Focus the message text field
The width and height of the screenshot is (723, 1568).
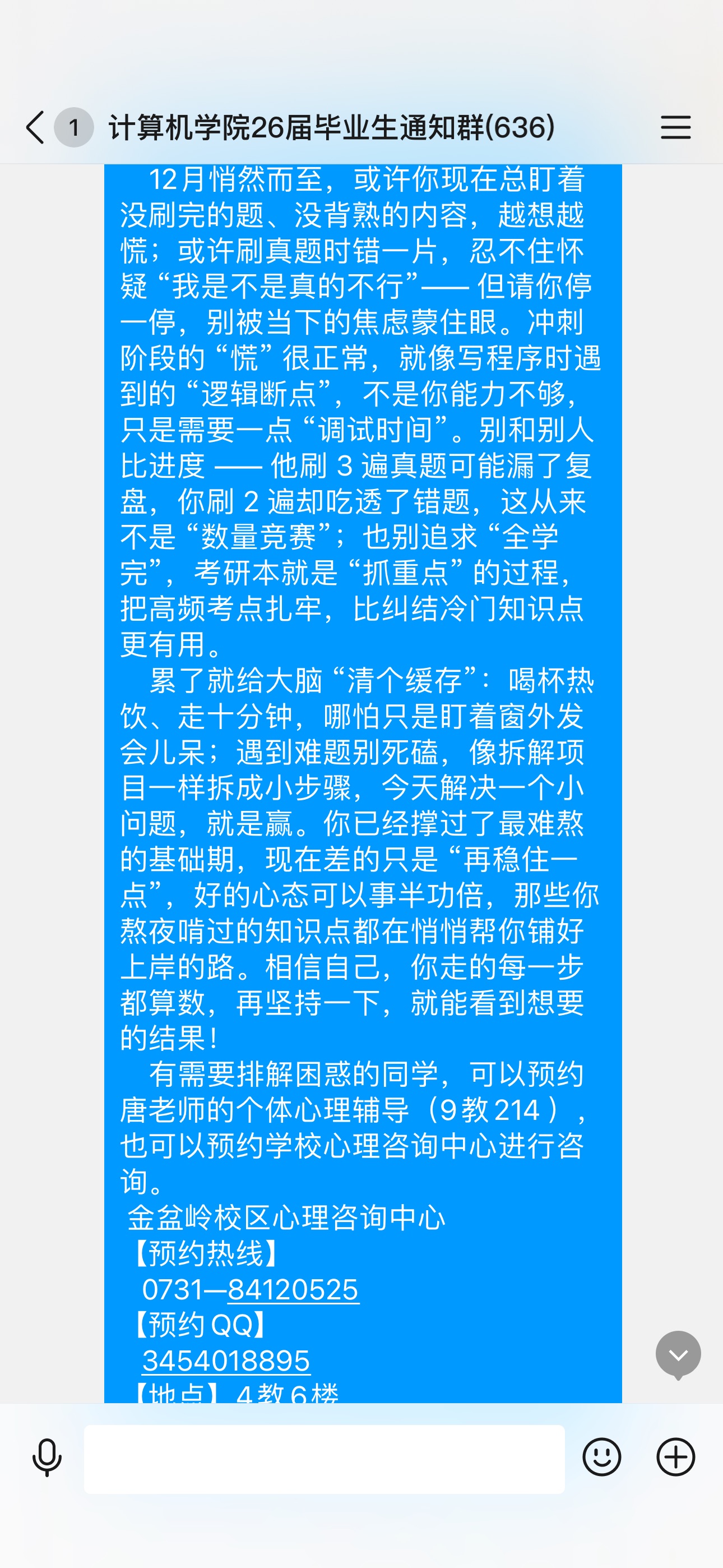coord(324,1459)
